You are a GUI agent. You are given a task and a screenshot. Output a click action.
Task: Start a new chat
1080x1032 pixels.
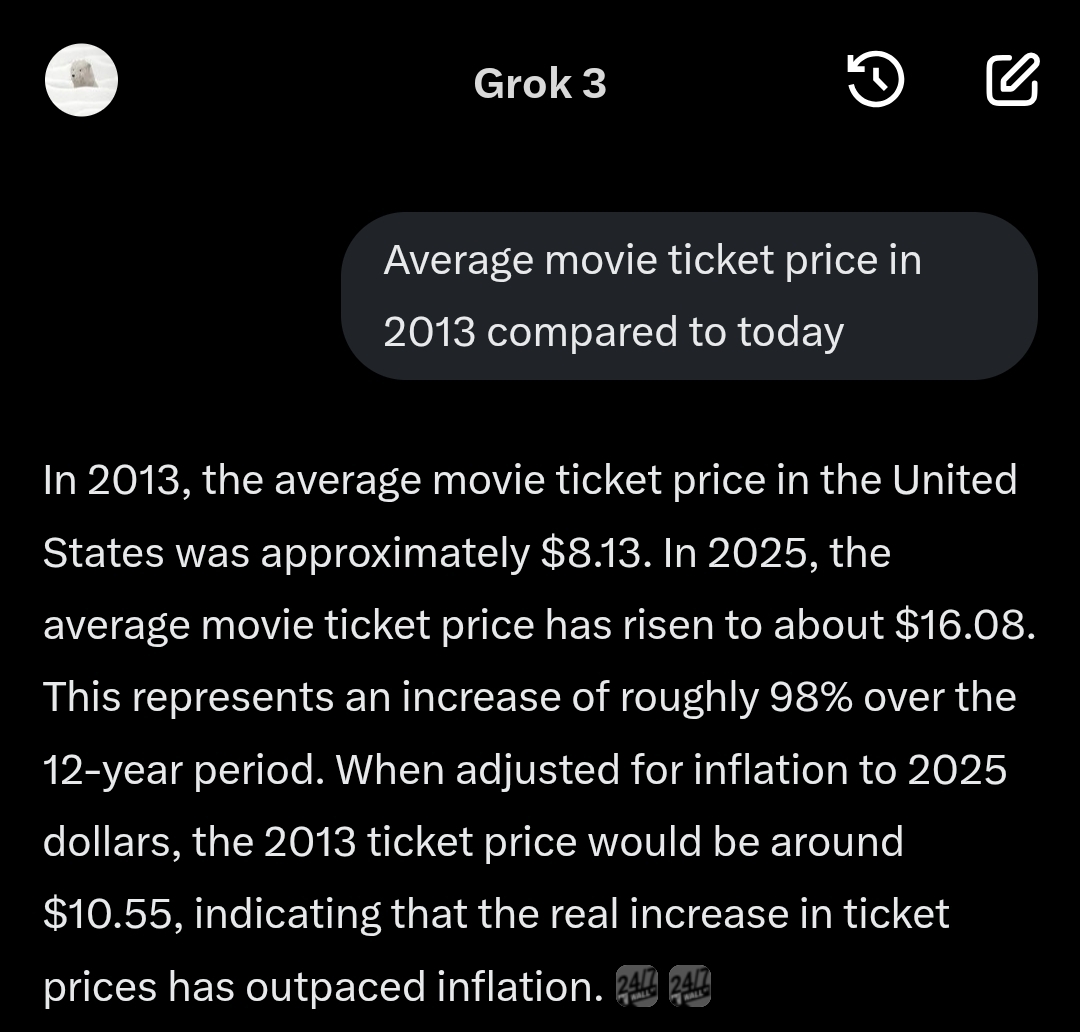(1012, 81)
